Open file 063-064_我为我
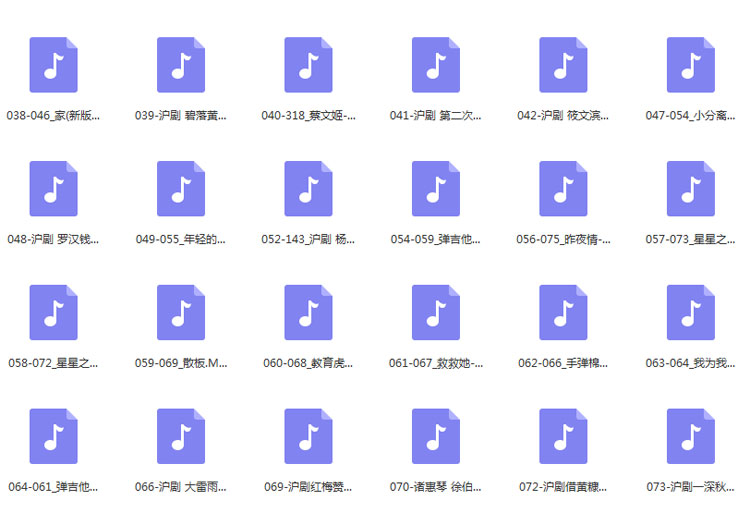This screenshot has height=505, width=750. click(x=691, y=313)
